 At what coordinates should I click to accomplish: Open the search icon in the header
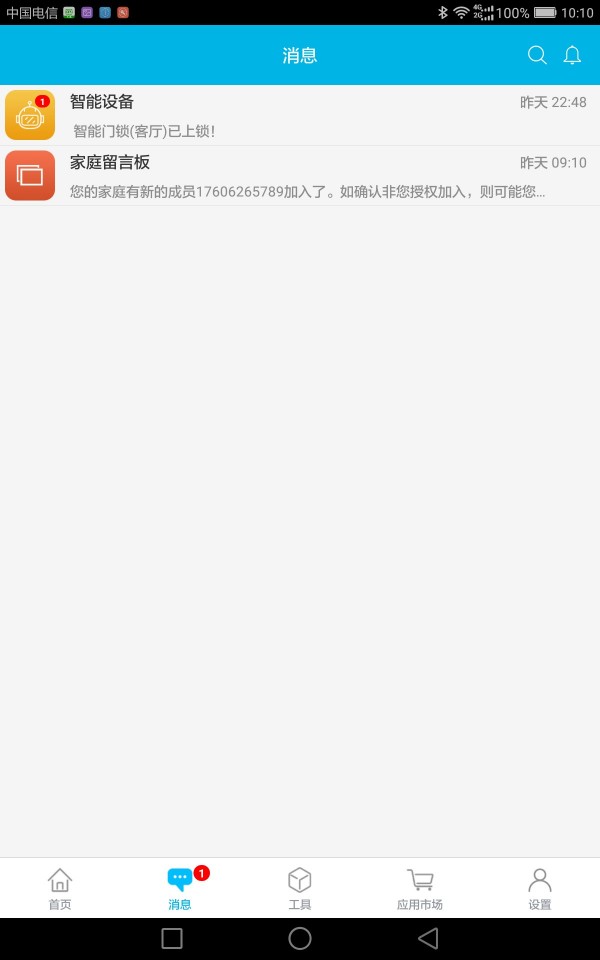pos(537,55)
